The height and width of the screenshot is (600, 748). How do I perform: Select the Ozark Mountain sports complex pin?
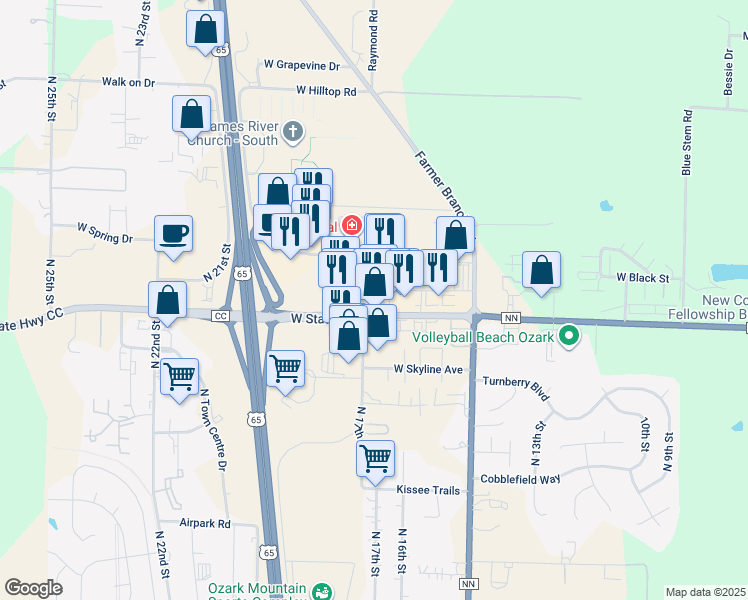click(x=321, y=592)
